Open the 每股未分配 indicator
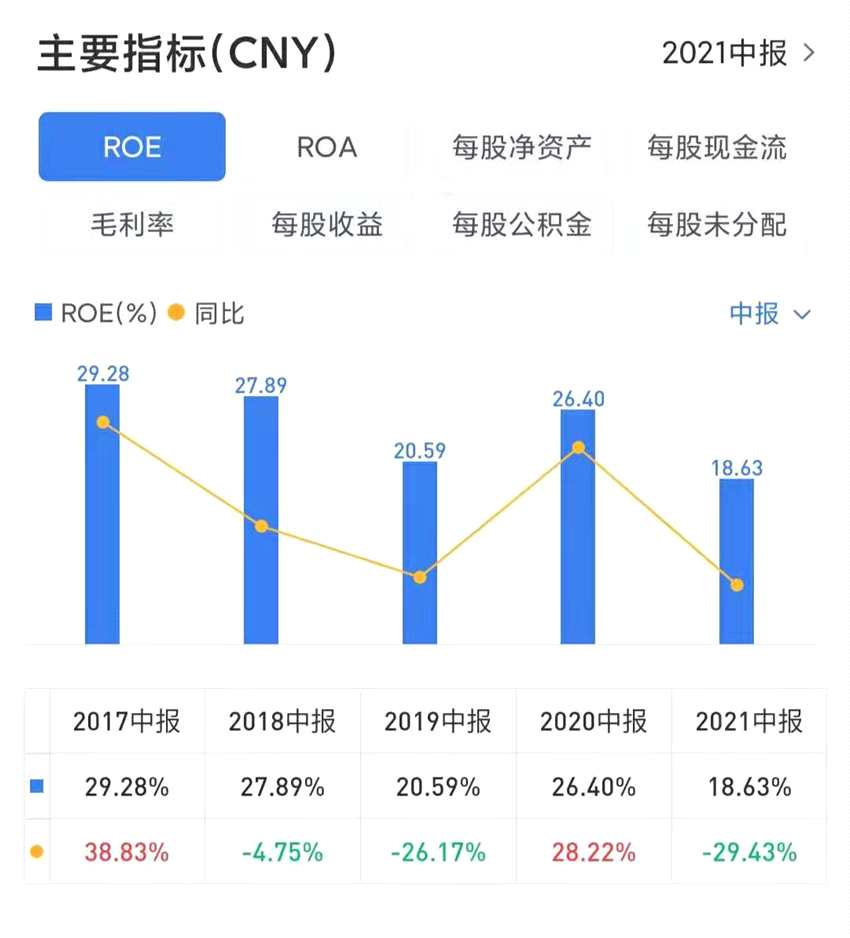This screenshot has height=938, width=850. click(x=716, y=224)
